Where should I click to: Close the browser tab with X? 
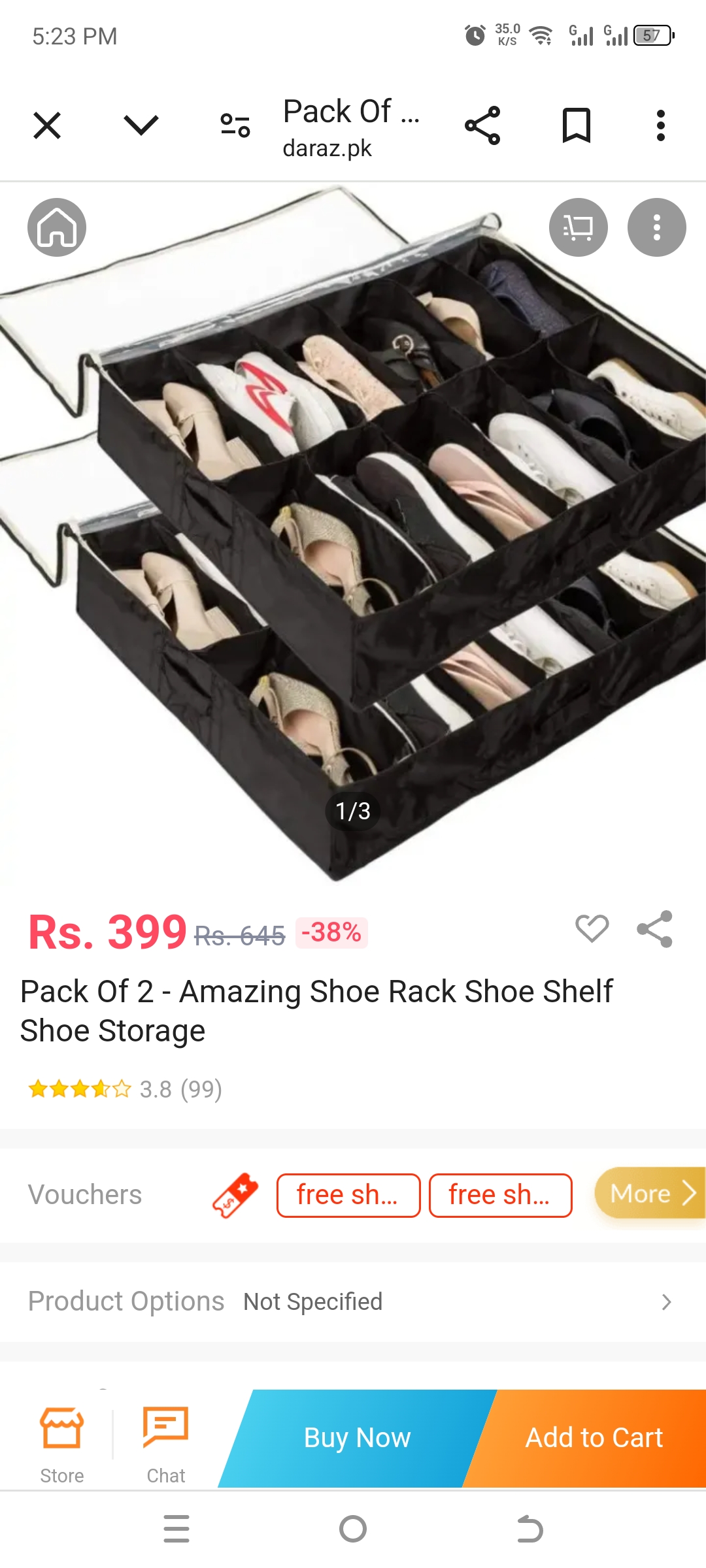[47, 125]
